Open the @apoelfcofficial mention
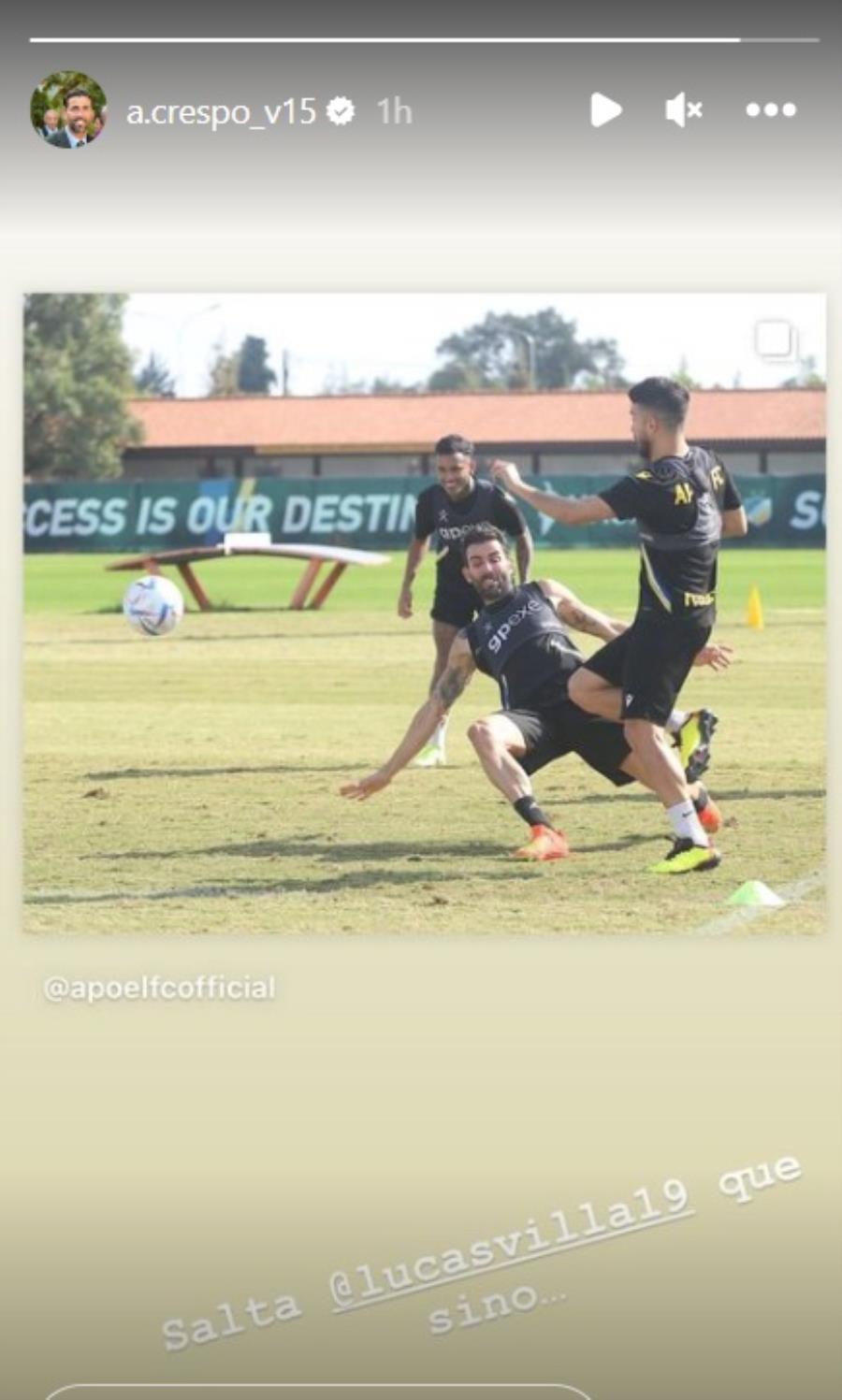Viewport: 842px width, 1400px height. [x=159, y=988]
